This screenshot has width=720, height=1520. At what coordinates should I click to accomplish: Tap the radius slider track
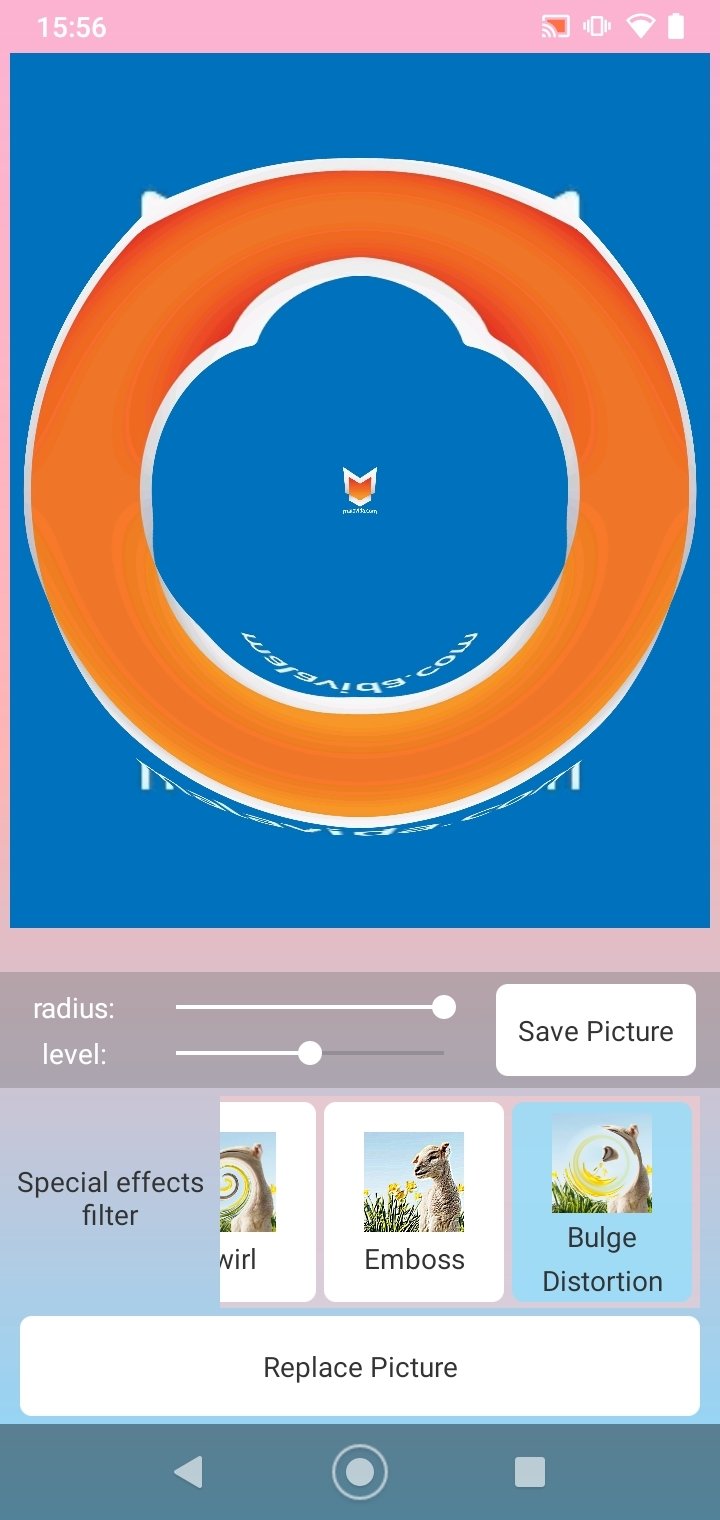310,1007
